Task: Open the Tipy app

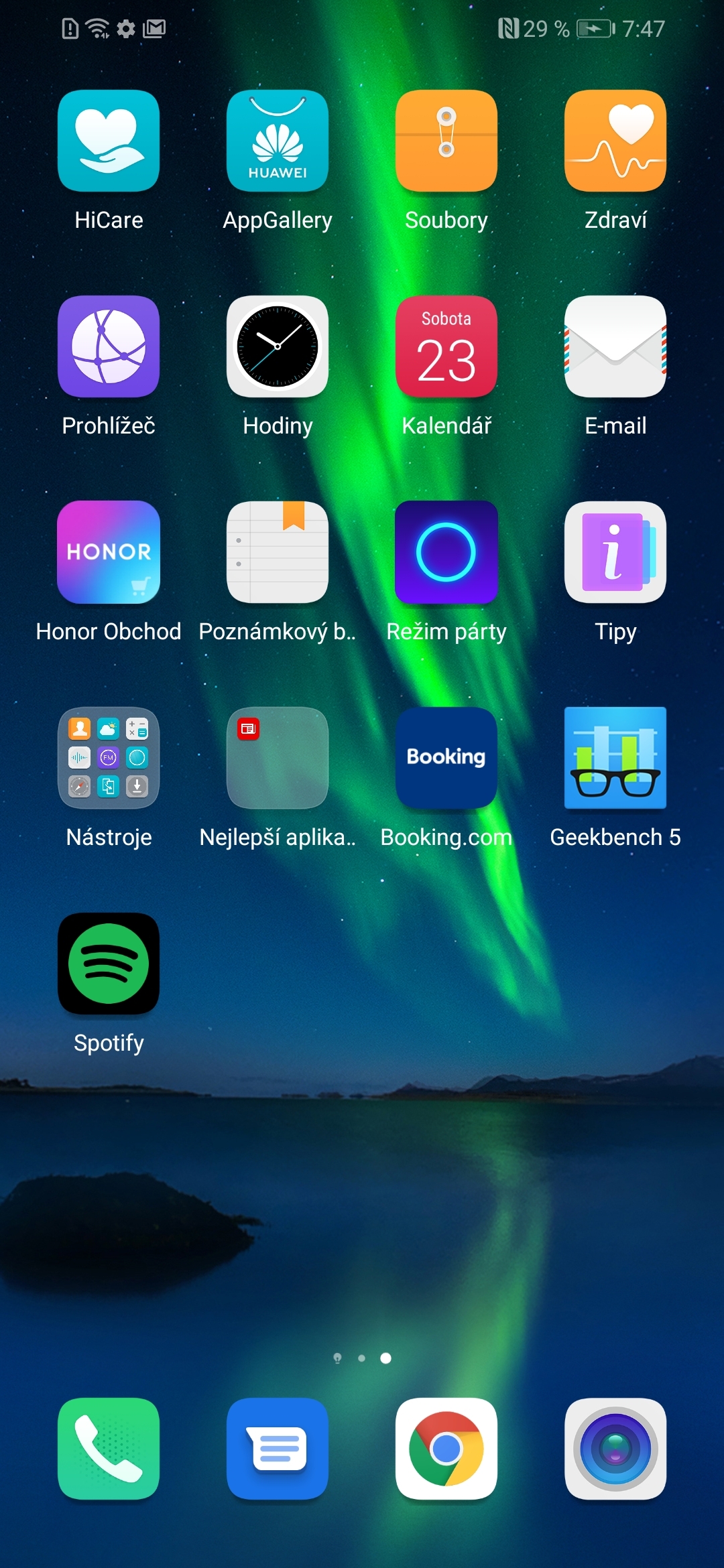Action: [615, 553]
